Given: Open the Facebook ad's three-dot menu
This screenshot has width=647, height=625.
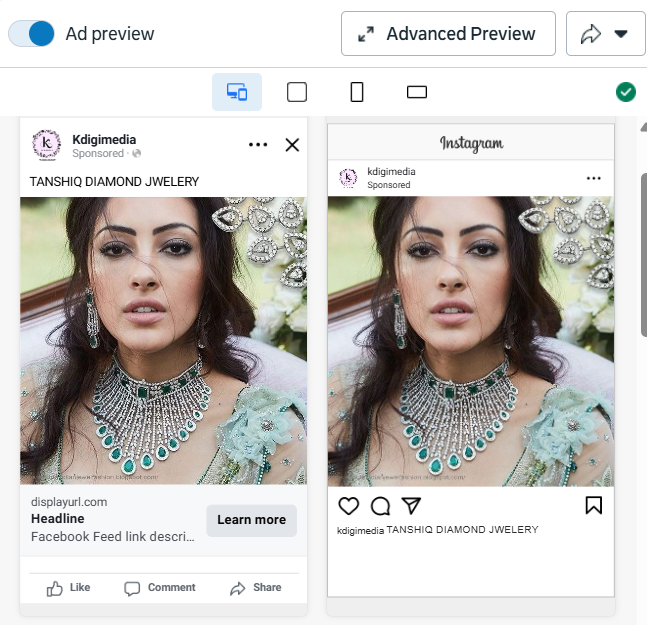Looking at the screenshot, I should (x=258, y=145).
